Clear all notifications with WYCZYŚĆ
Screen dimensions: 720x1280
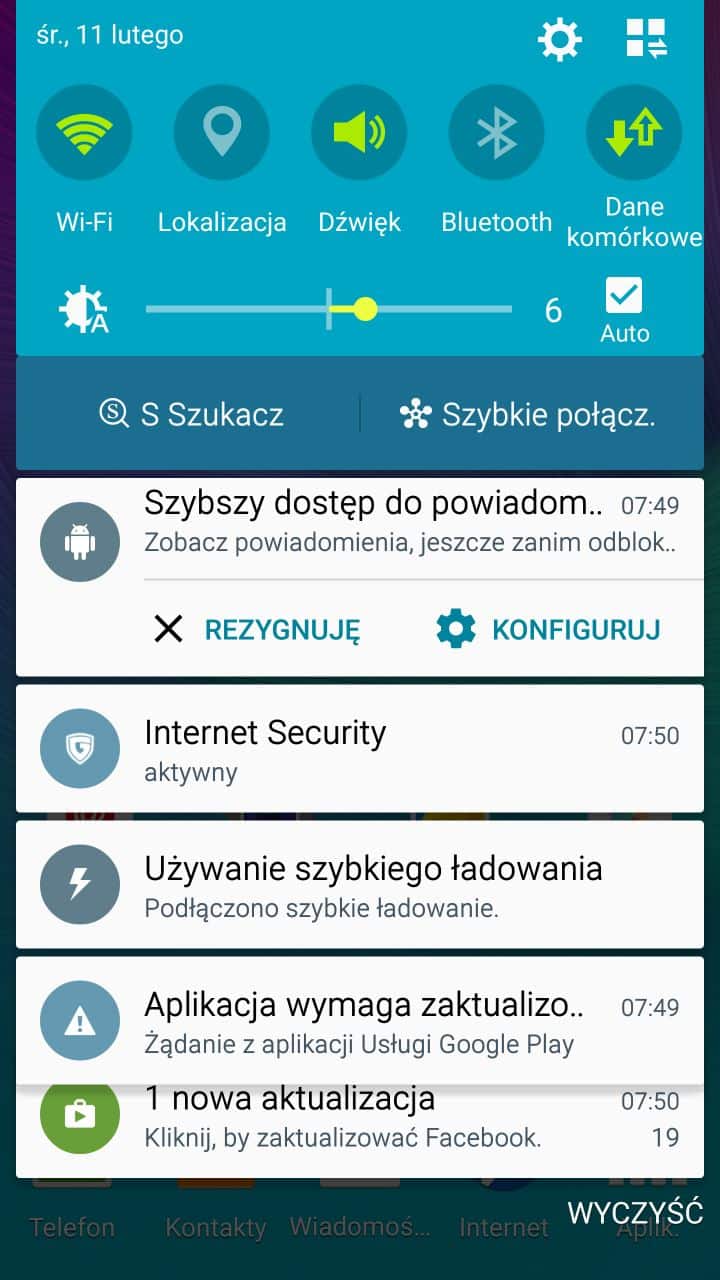click(635, 1213)
